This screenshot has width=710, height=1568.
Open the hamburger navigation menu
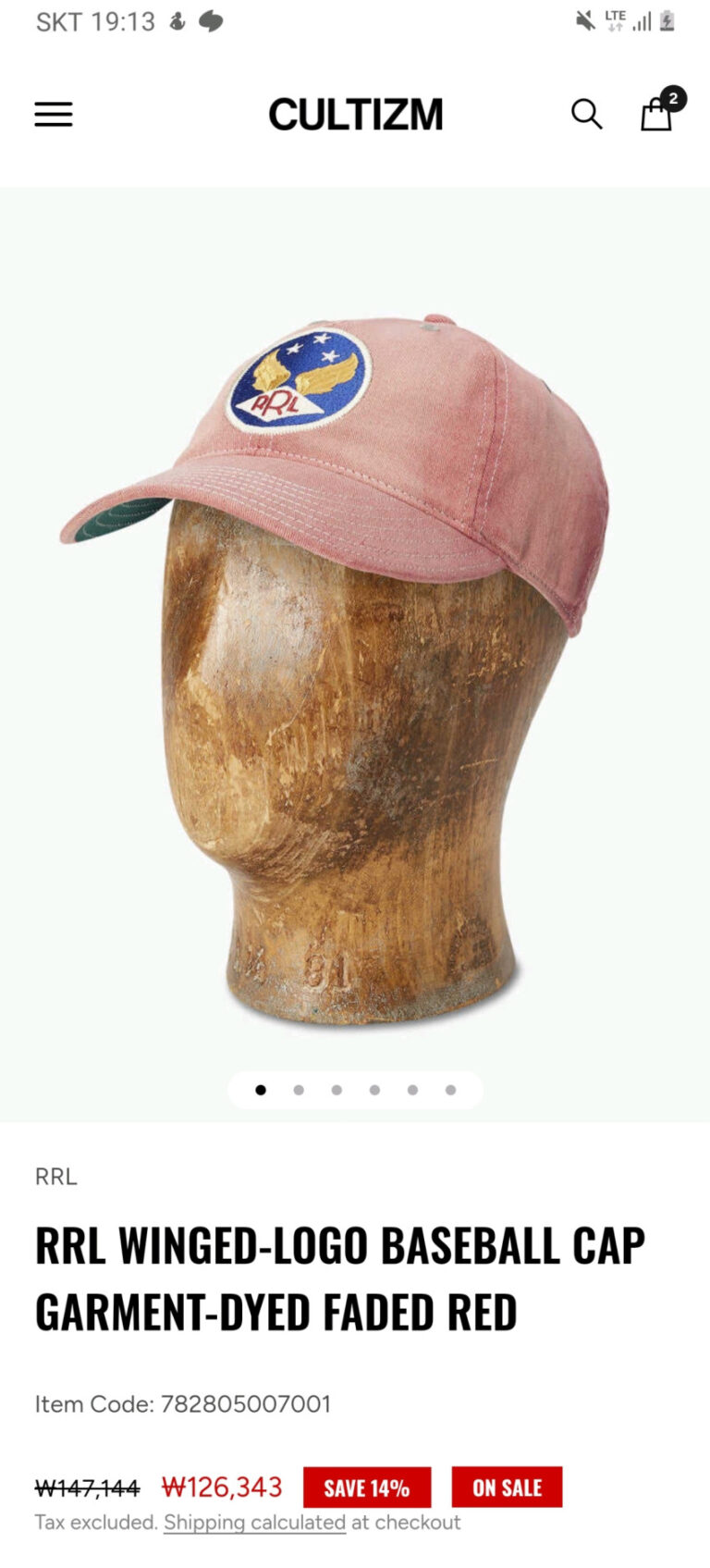pos(54,115)
